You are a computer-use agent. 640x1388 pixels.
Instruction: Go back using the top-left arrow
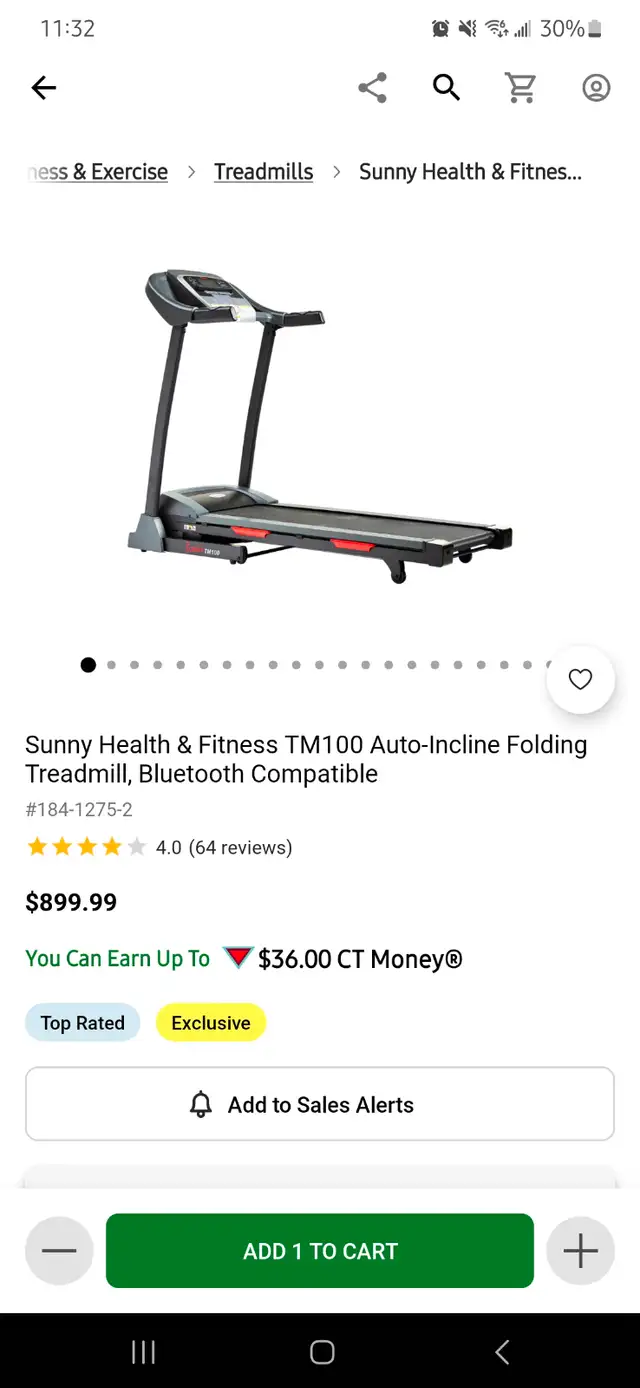(44, 88)
